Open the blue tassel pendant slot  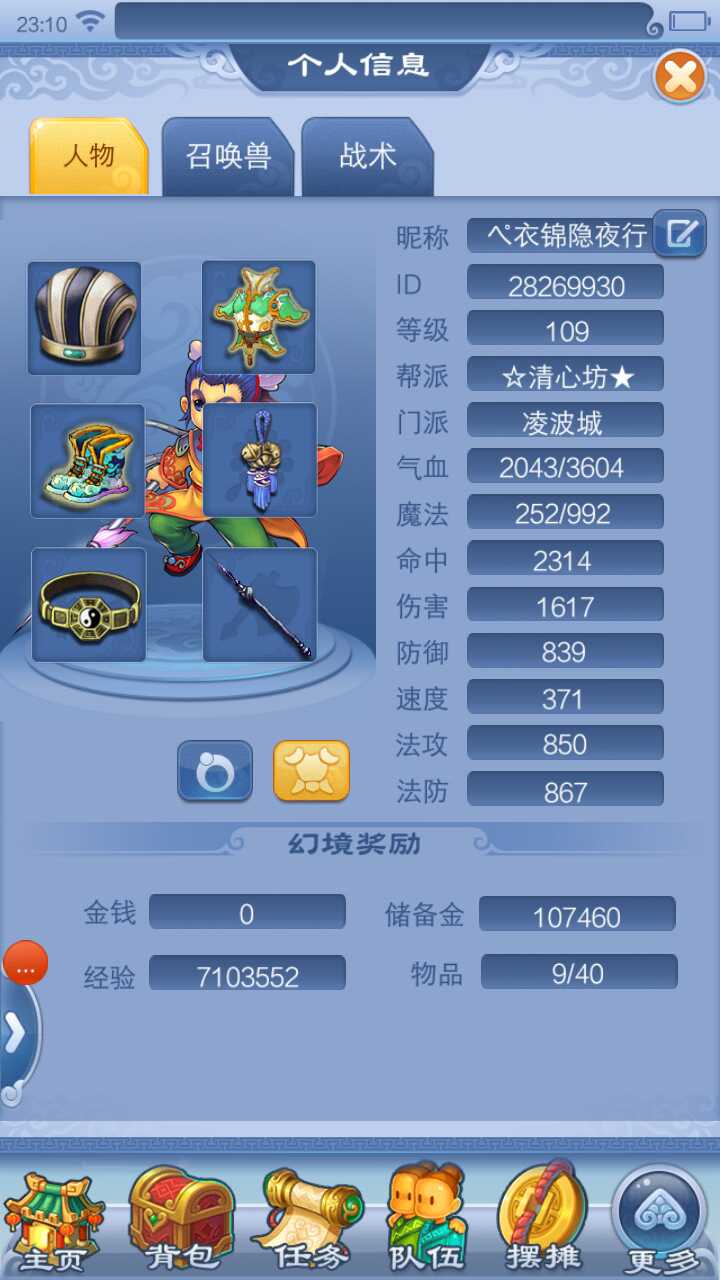[x=260, y=461]
